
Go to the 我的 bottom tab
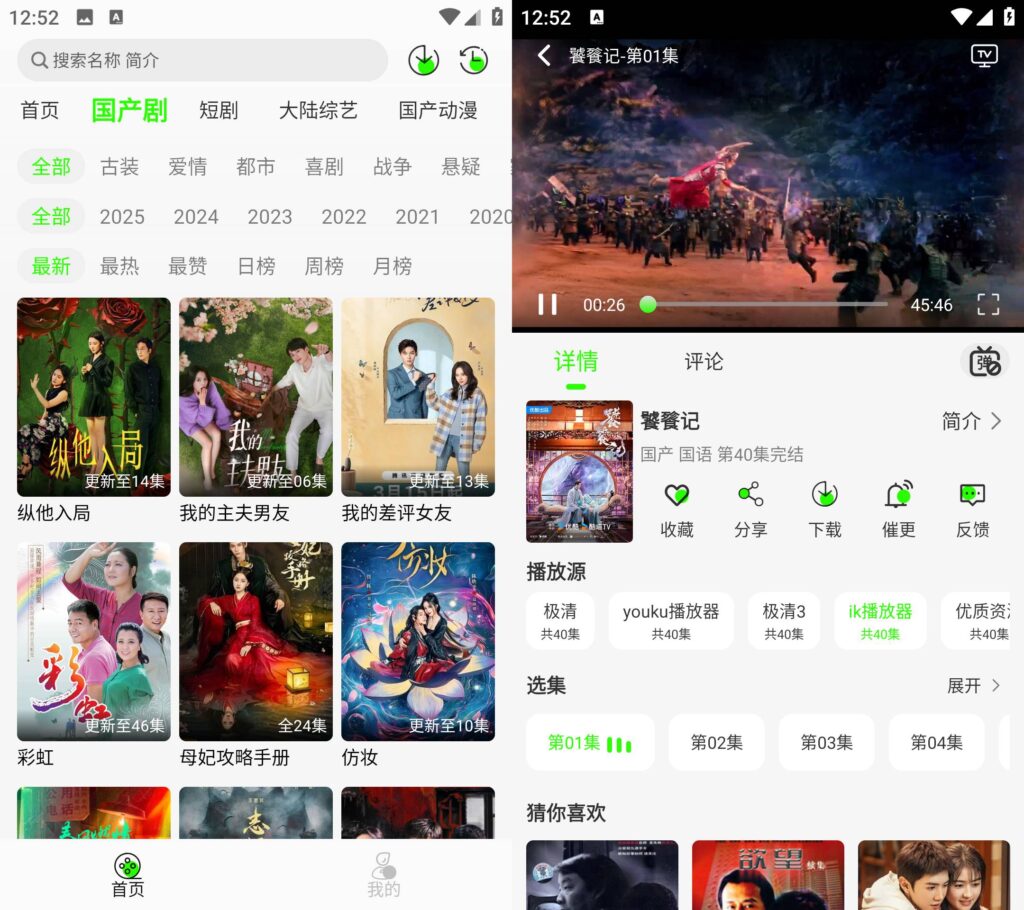[383, 874]
